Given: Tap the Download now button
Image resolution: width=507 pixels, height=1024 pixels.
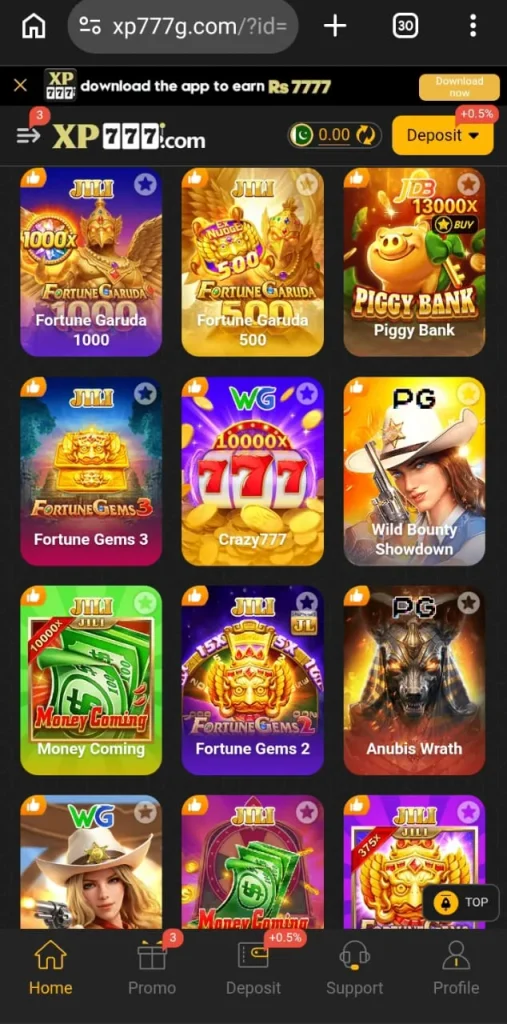Looking at the screenshot, I should pyautogui.click(x=459, y=87).
